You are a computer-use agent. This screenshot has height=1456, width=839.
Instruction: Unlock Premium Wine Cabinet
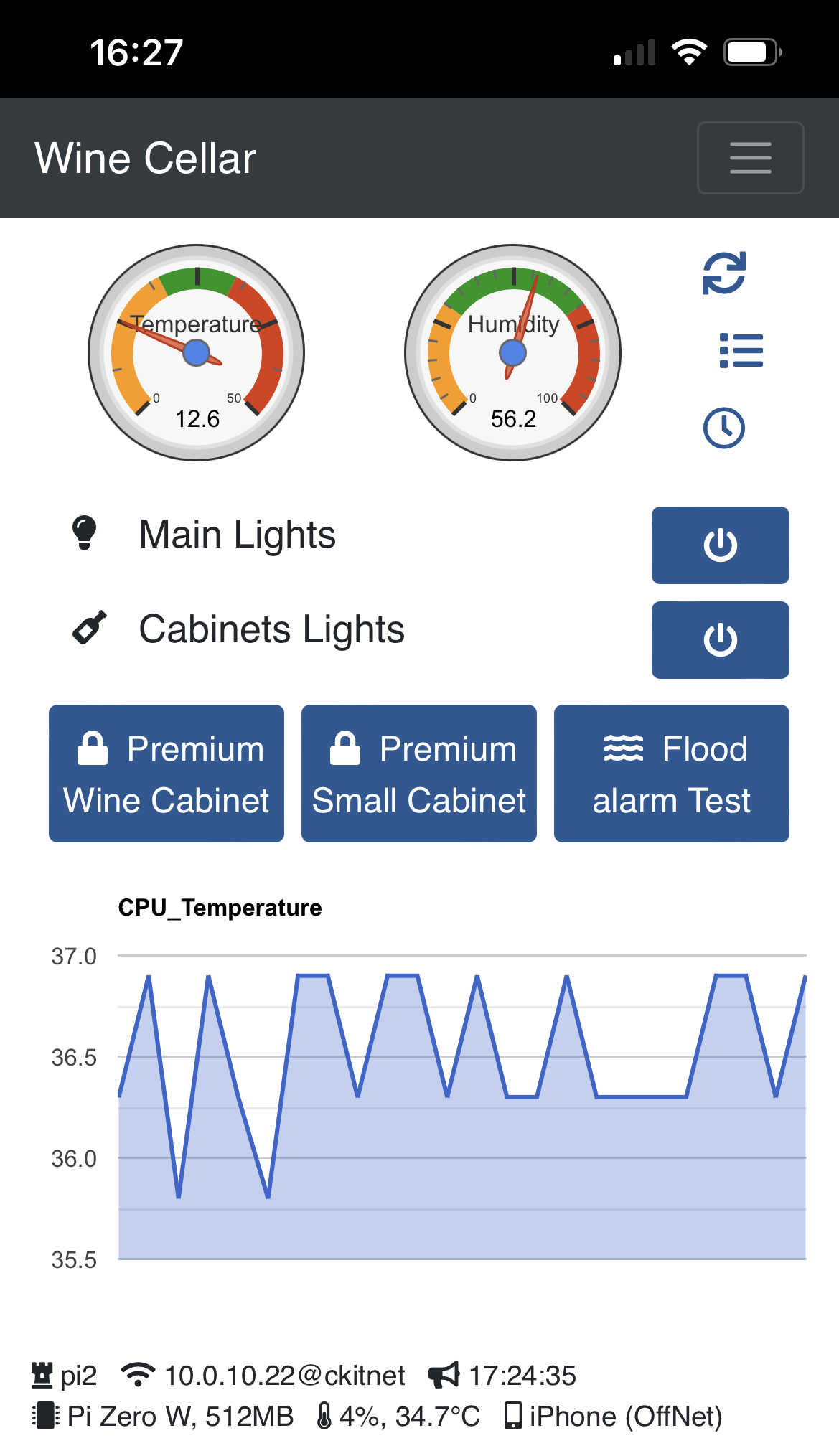click(x=167, y=774)
